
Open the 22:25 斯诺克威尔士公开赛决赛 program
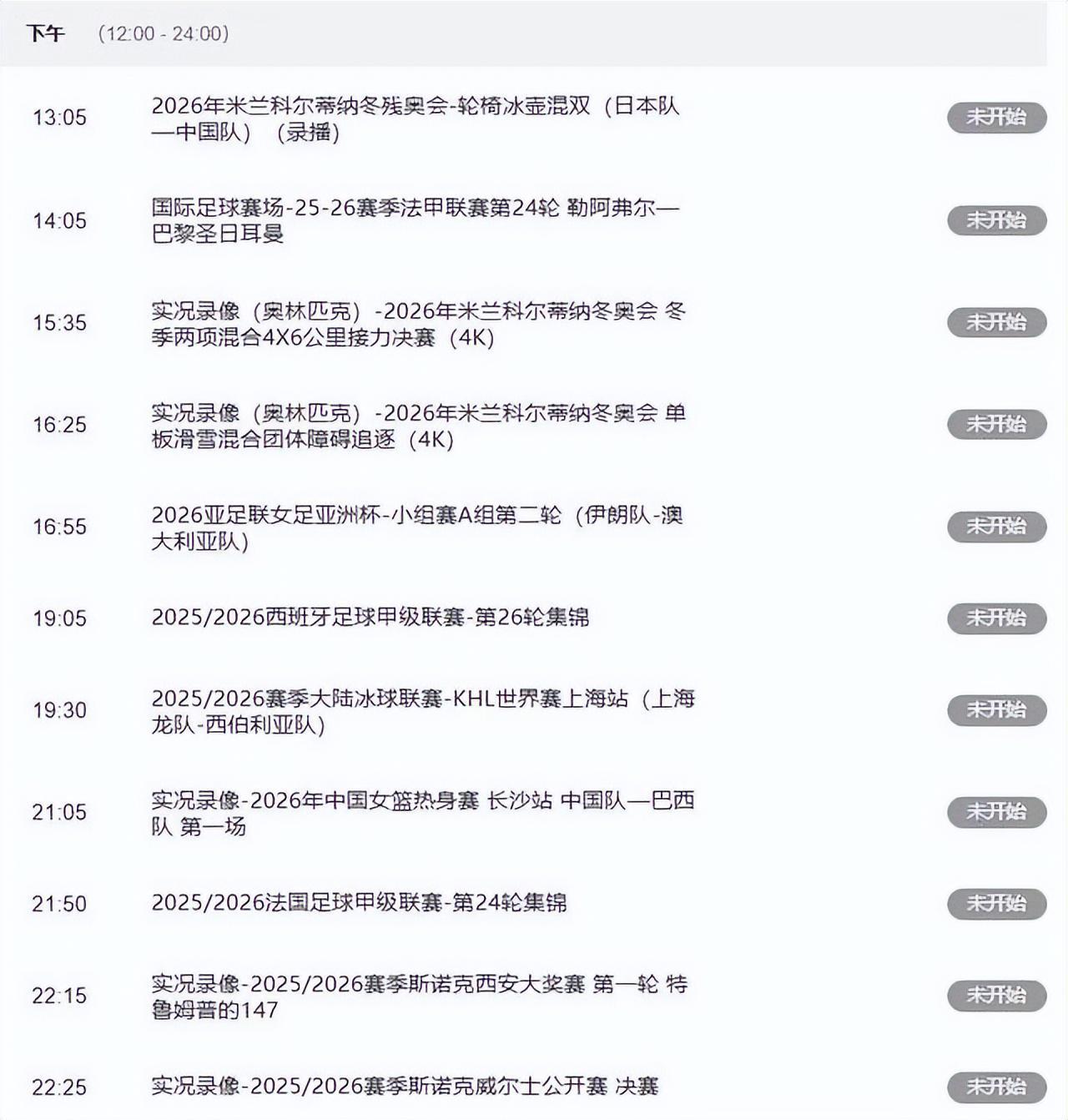pos(409,1087)
